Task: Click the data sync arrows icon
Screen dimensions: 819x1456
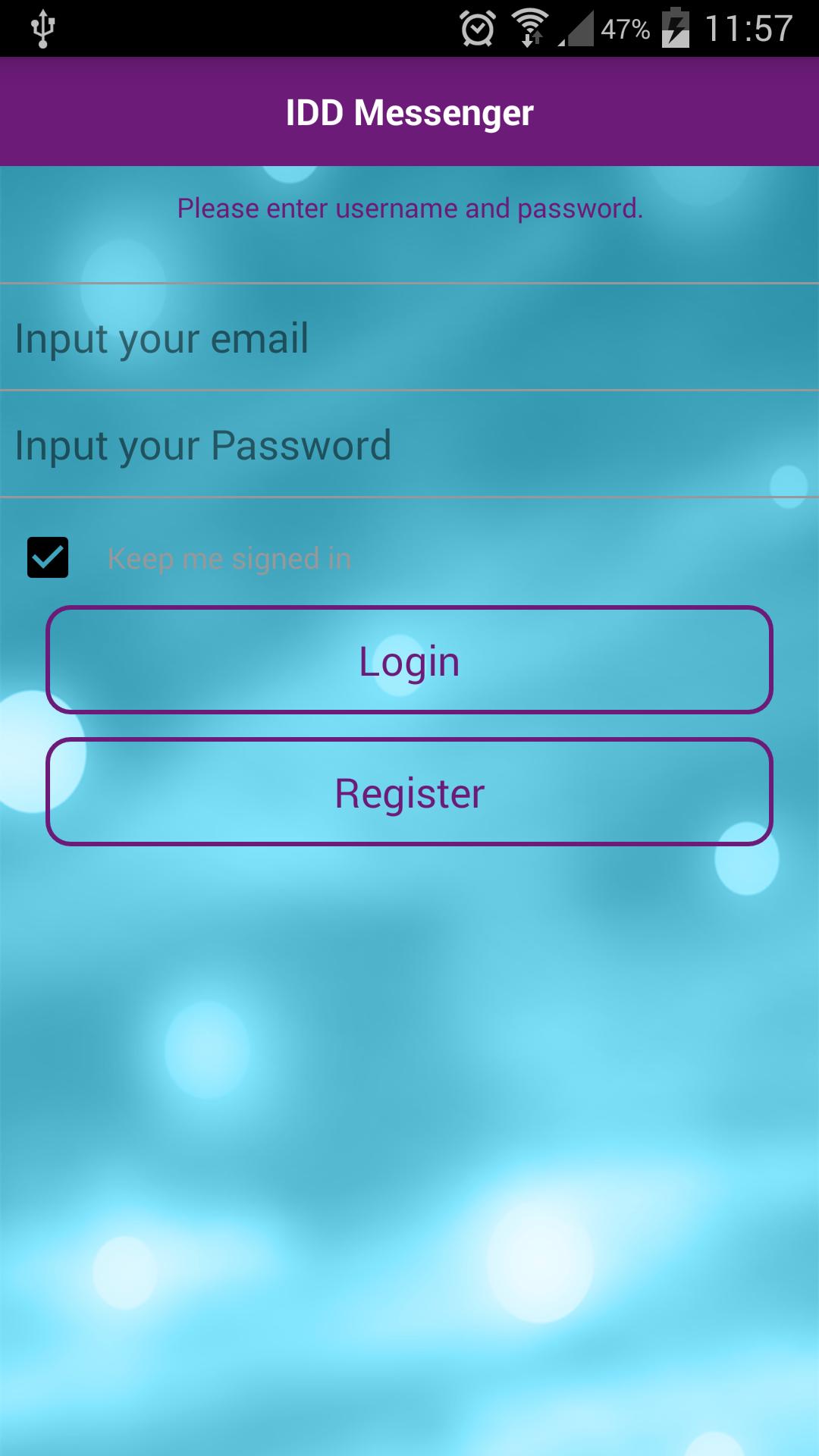Action: (531, 42)
